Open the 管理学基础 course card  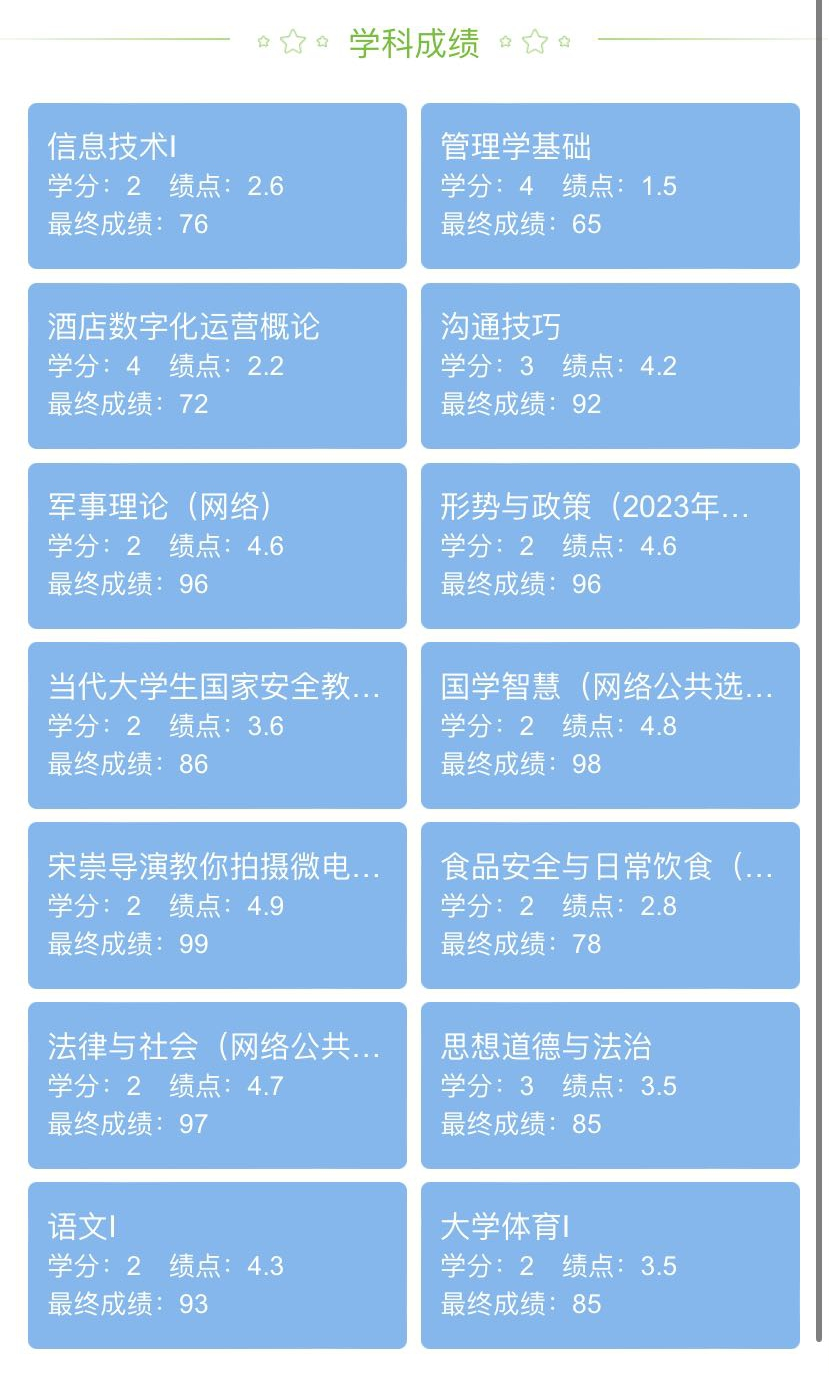(x=610, y=186)
